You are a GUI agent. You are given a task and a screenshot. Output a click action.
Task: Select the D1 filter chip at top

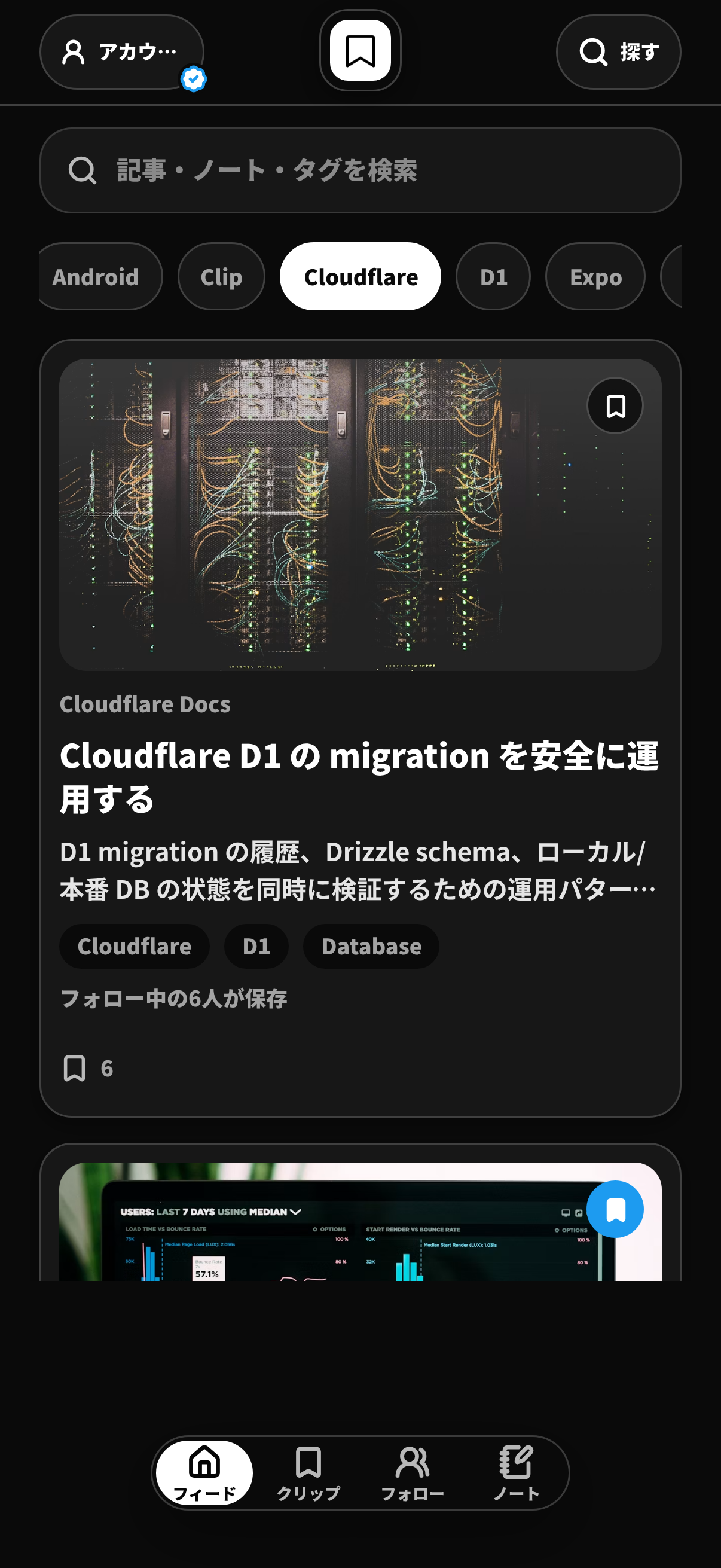click(x=493, y=277)
